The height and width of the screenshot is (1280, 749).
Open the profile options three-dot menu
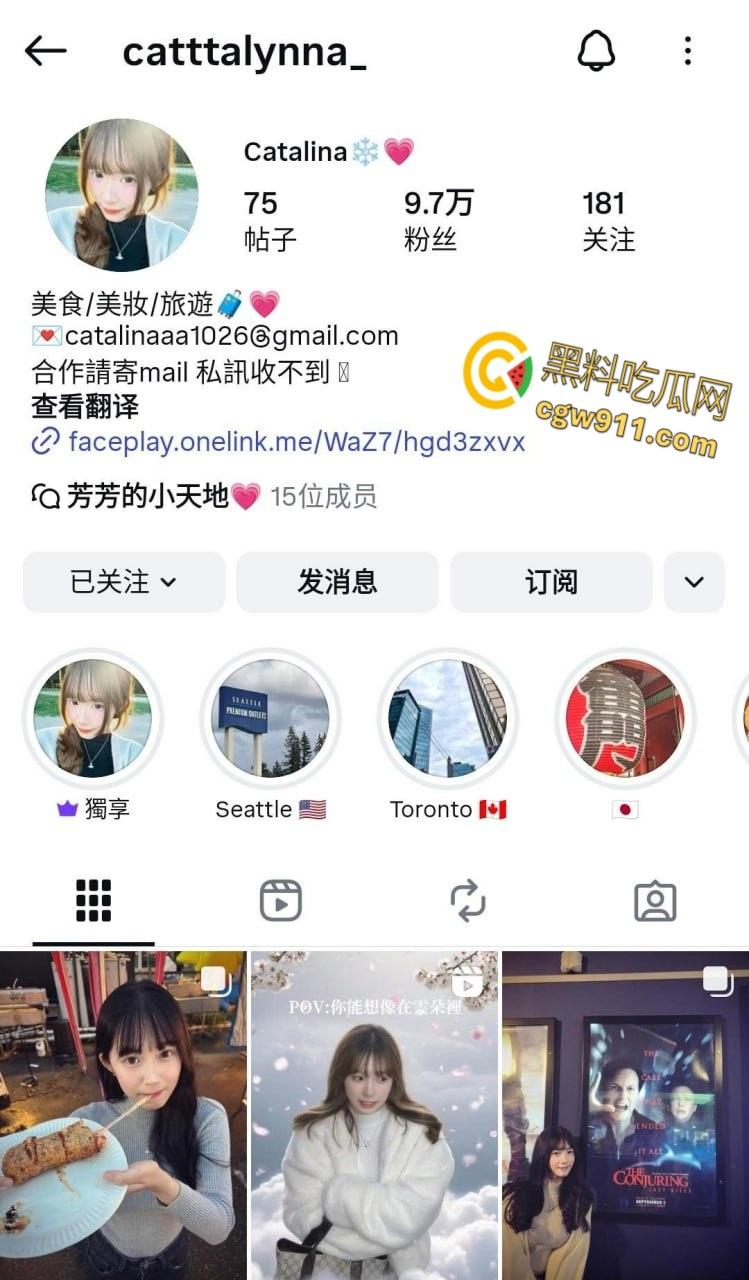point(688,52)
